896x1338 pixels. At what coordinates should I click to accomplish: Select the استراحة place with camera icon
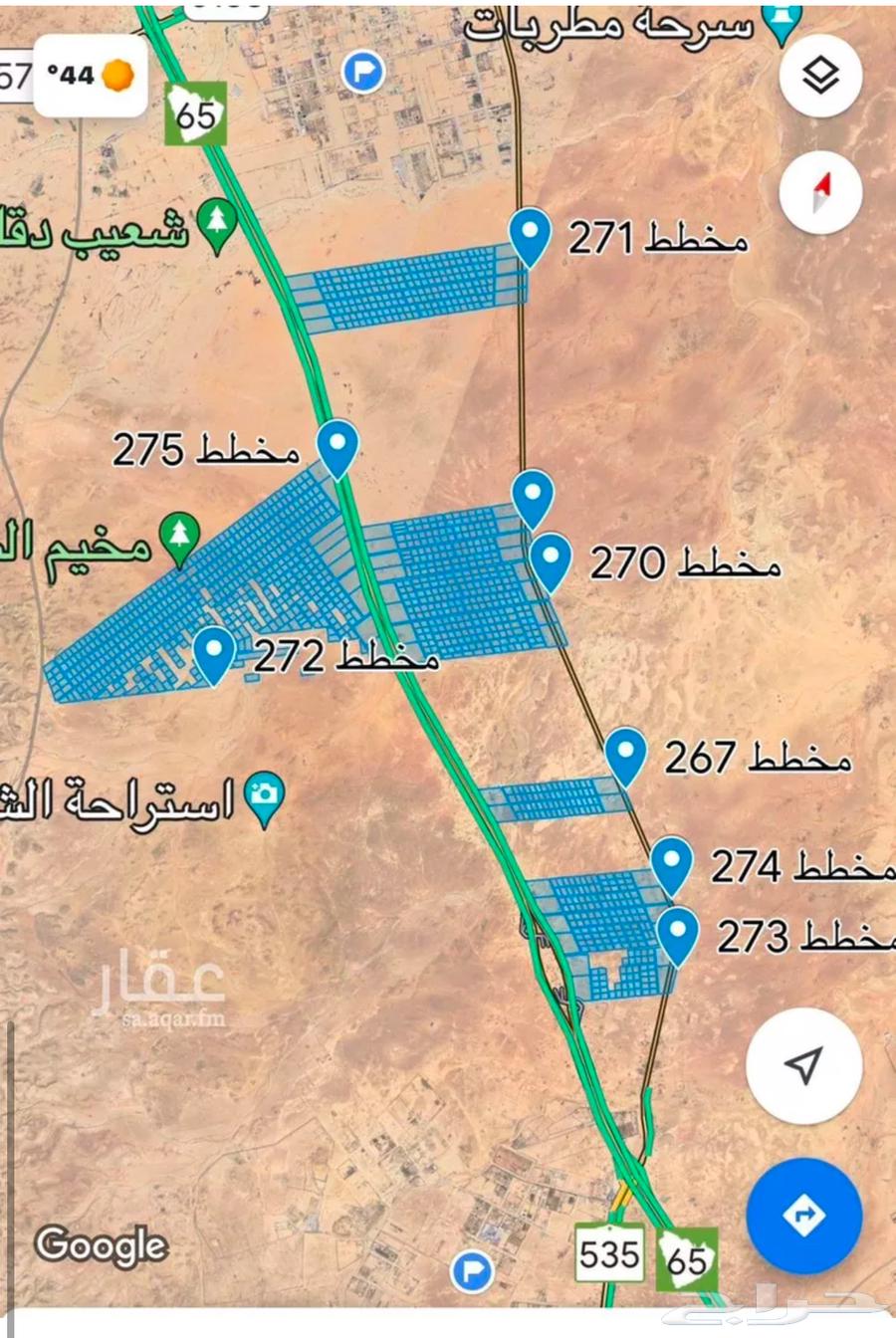pyautogui.click(x=264, y=797)
